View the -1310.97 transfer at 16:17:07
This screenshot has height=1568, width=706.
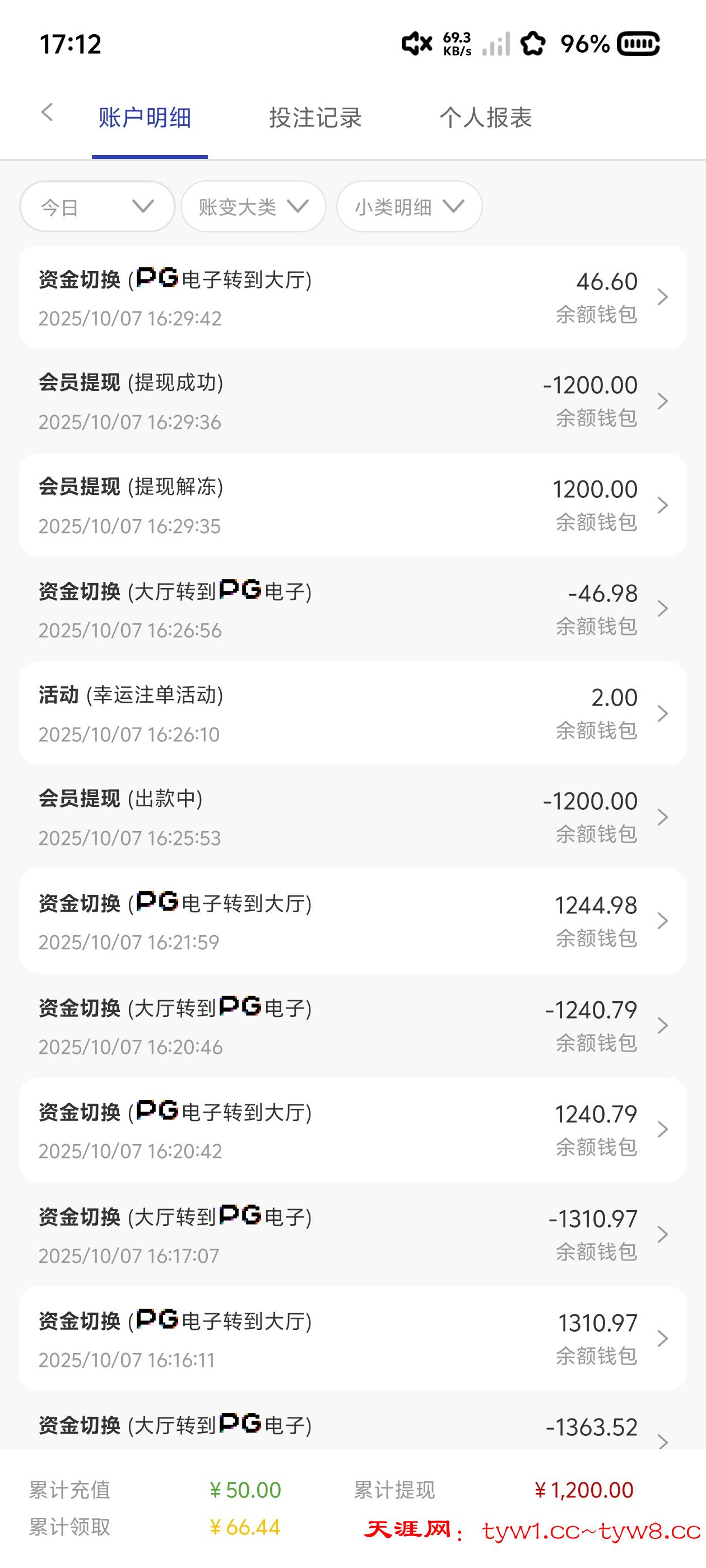tap(352, 1234)
